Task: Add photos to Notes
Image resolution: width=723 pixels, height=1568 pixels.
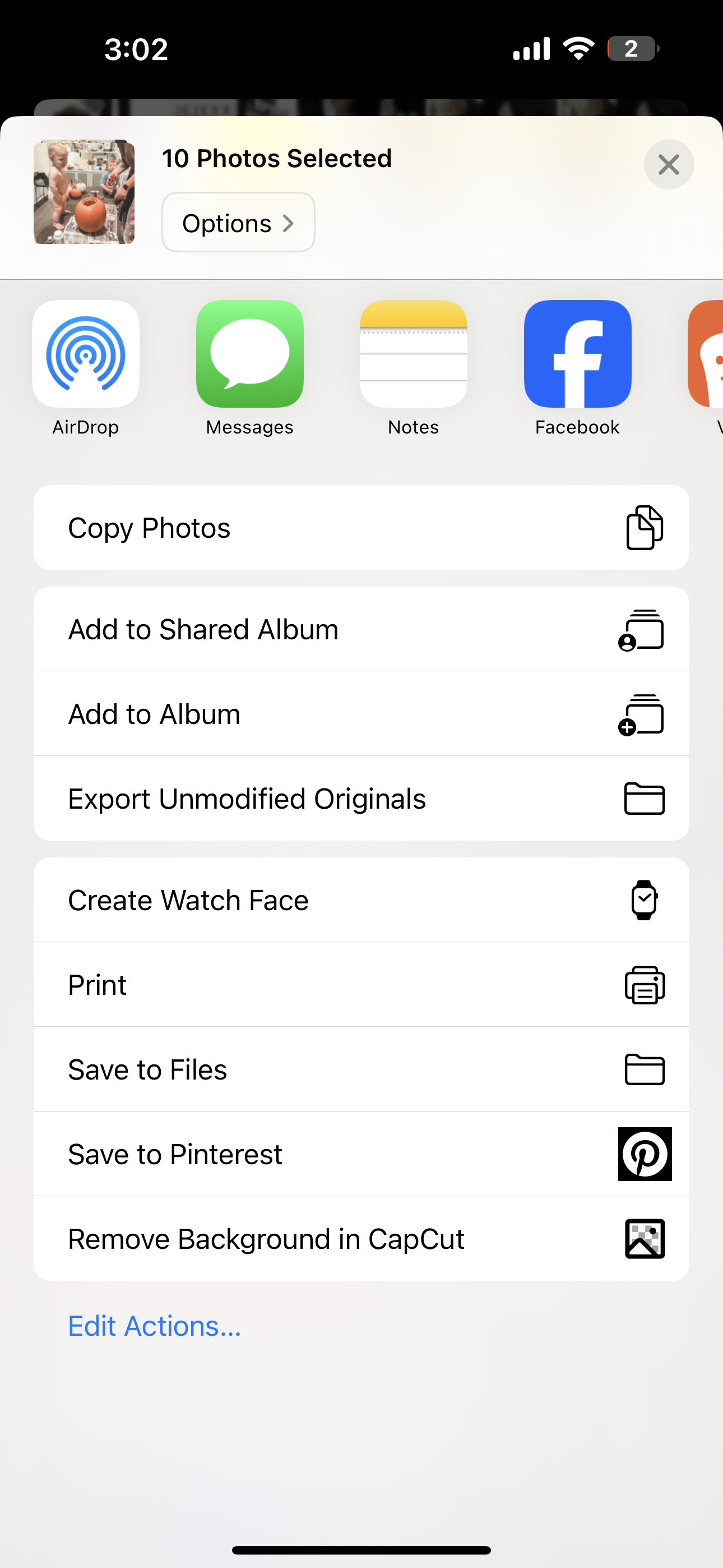Action: tap(413, 368)
